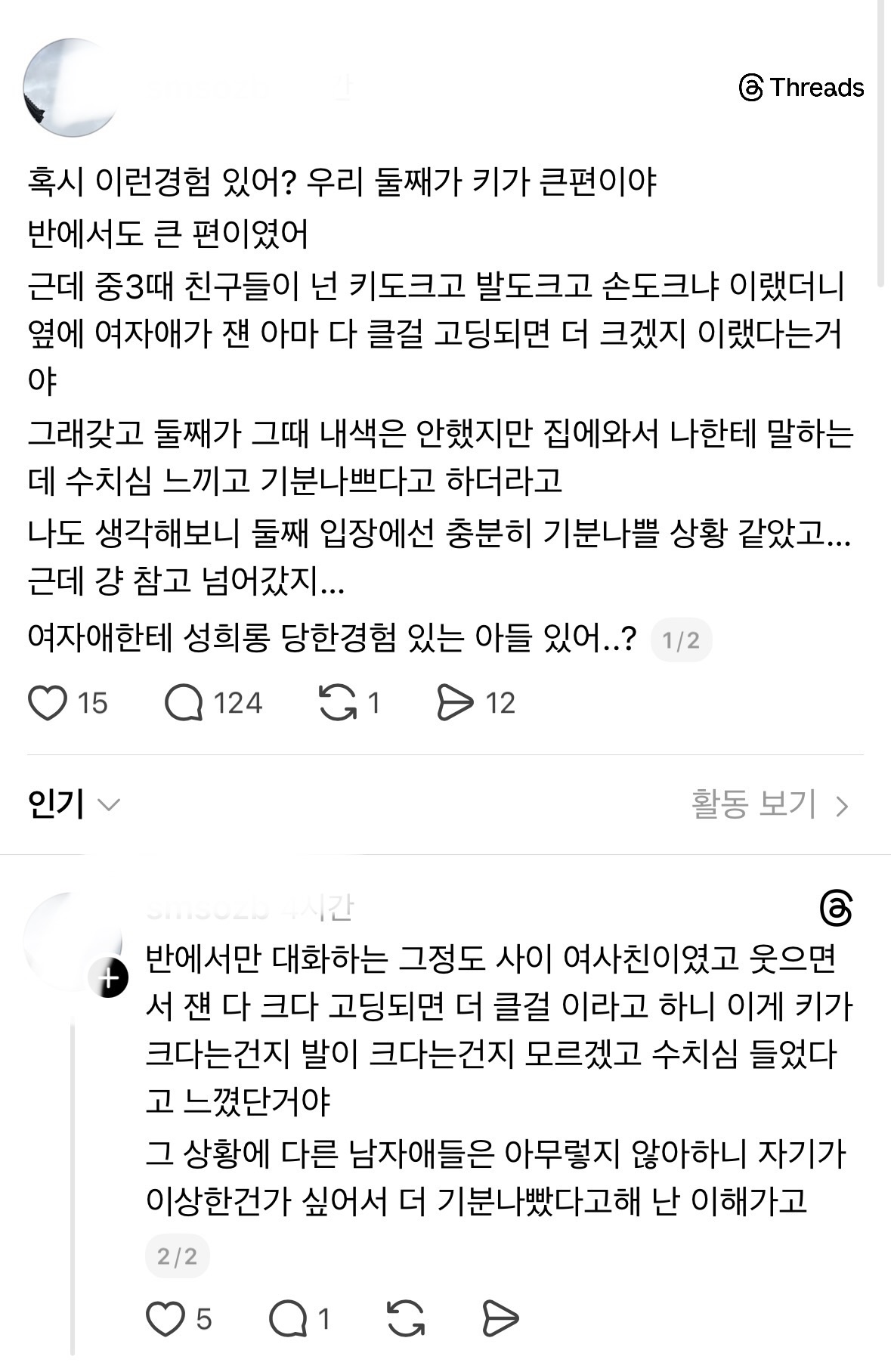The width and height of the screenshot is (891, 1372).
Task: Open the original poster's profile picture
Action: (x=72, y=88)
